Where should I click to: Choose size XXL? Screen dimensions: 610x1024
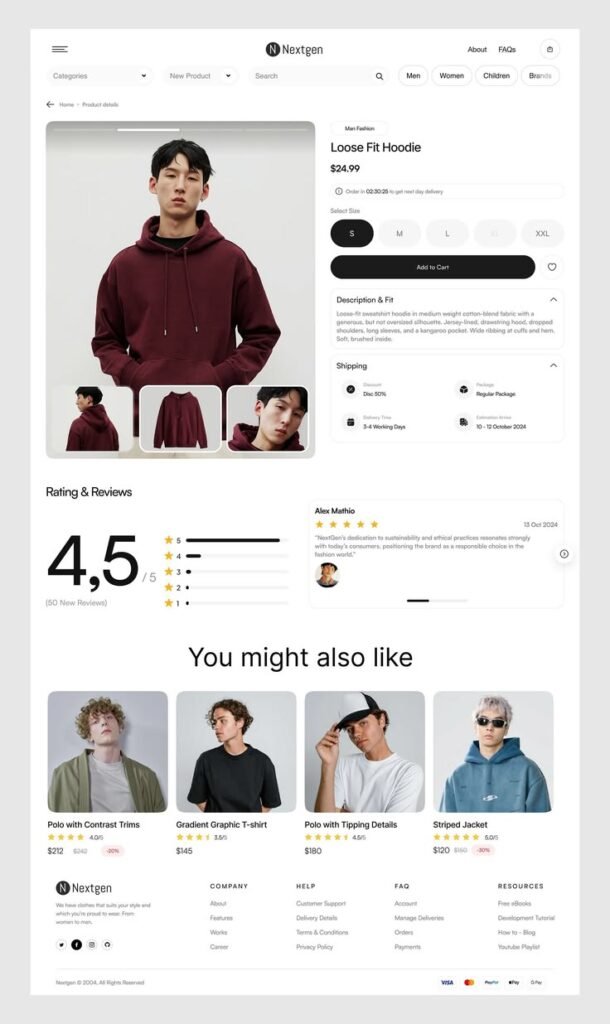pyautogui.click(x=542, y=233)
